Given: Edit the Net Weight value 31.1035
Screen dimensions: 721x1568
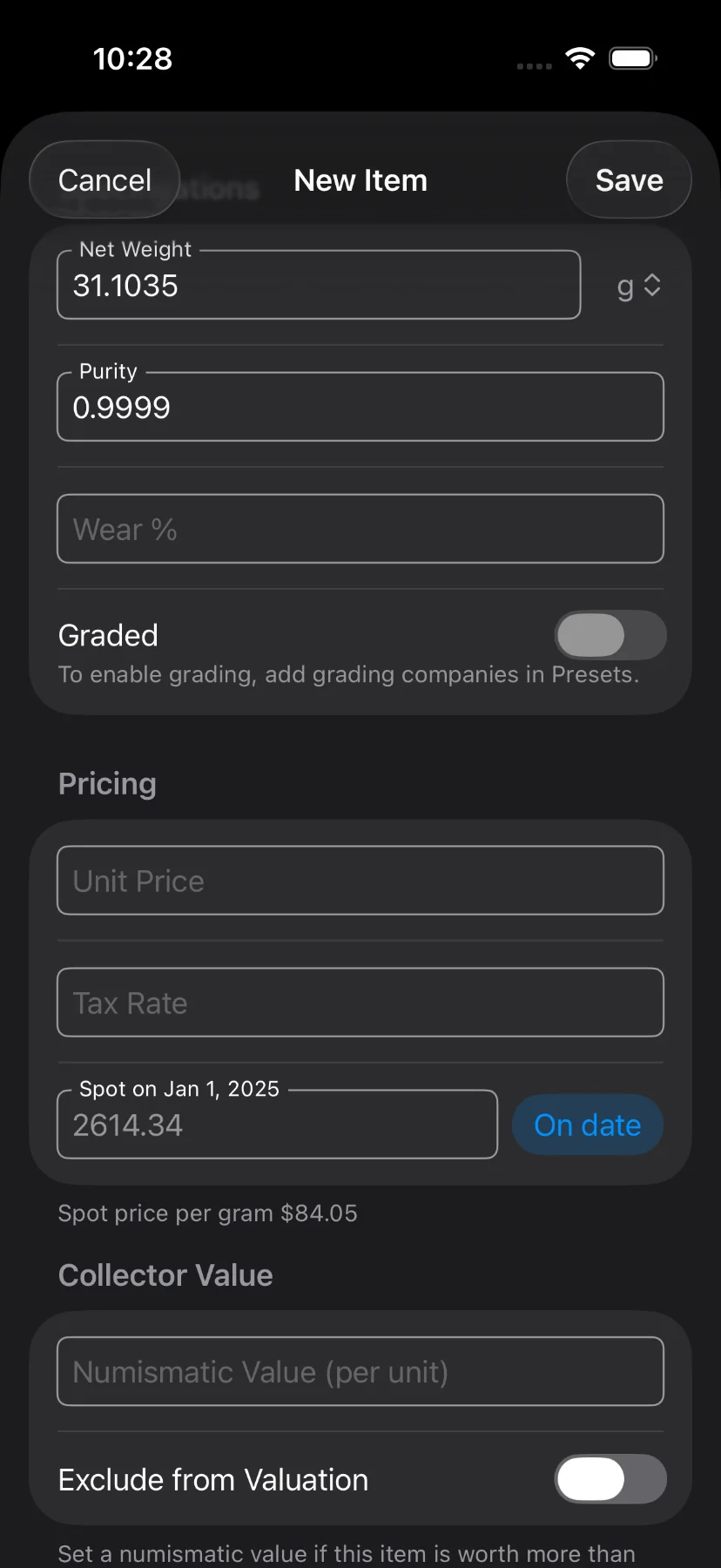Looking at the screenshot, I should pos(318,285).
